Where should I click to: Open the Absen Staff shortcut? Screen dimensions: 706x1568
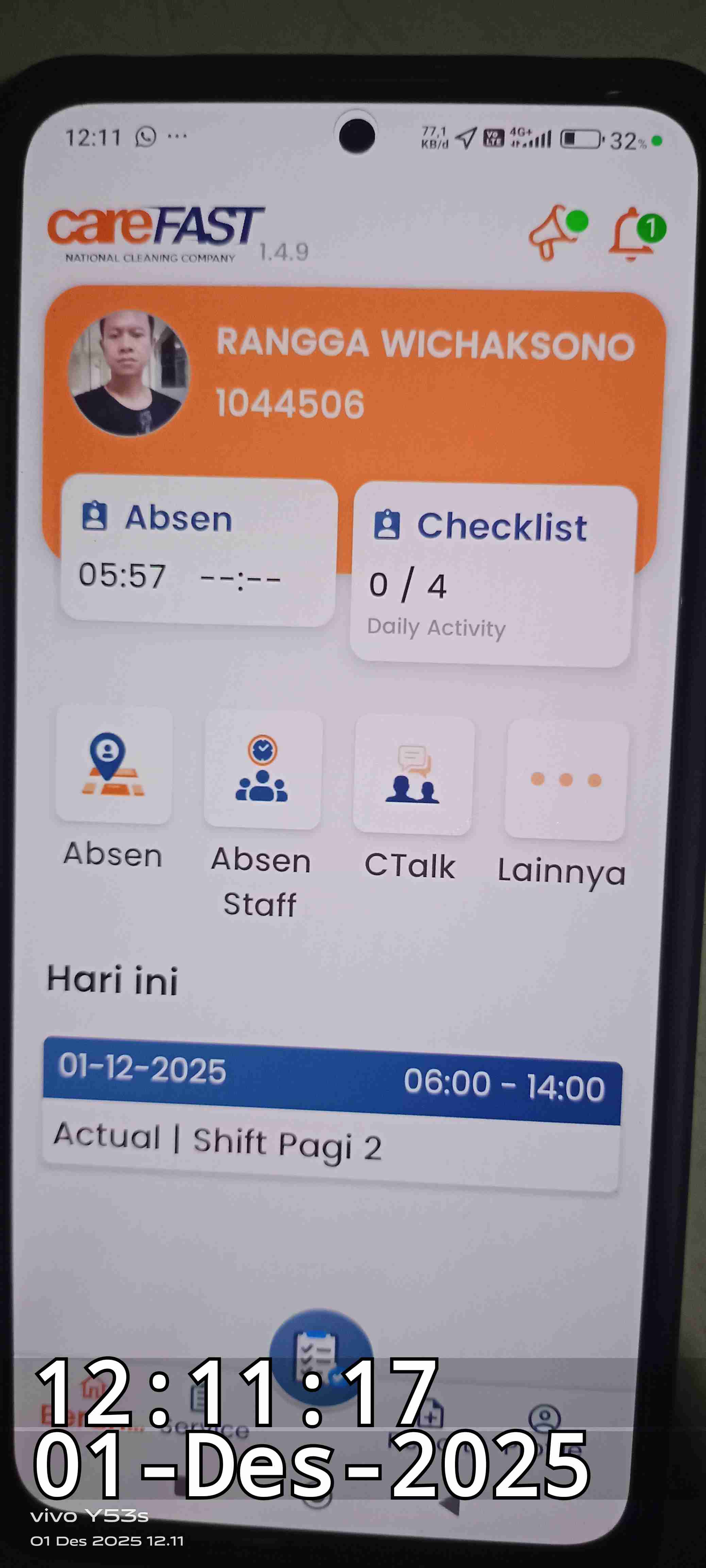tap(262, 770)
